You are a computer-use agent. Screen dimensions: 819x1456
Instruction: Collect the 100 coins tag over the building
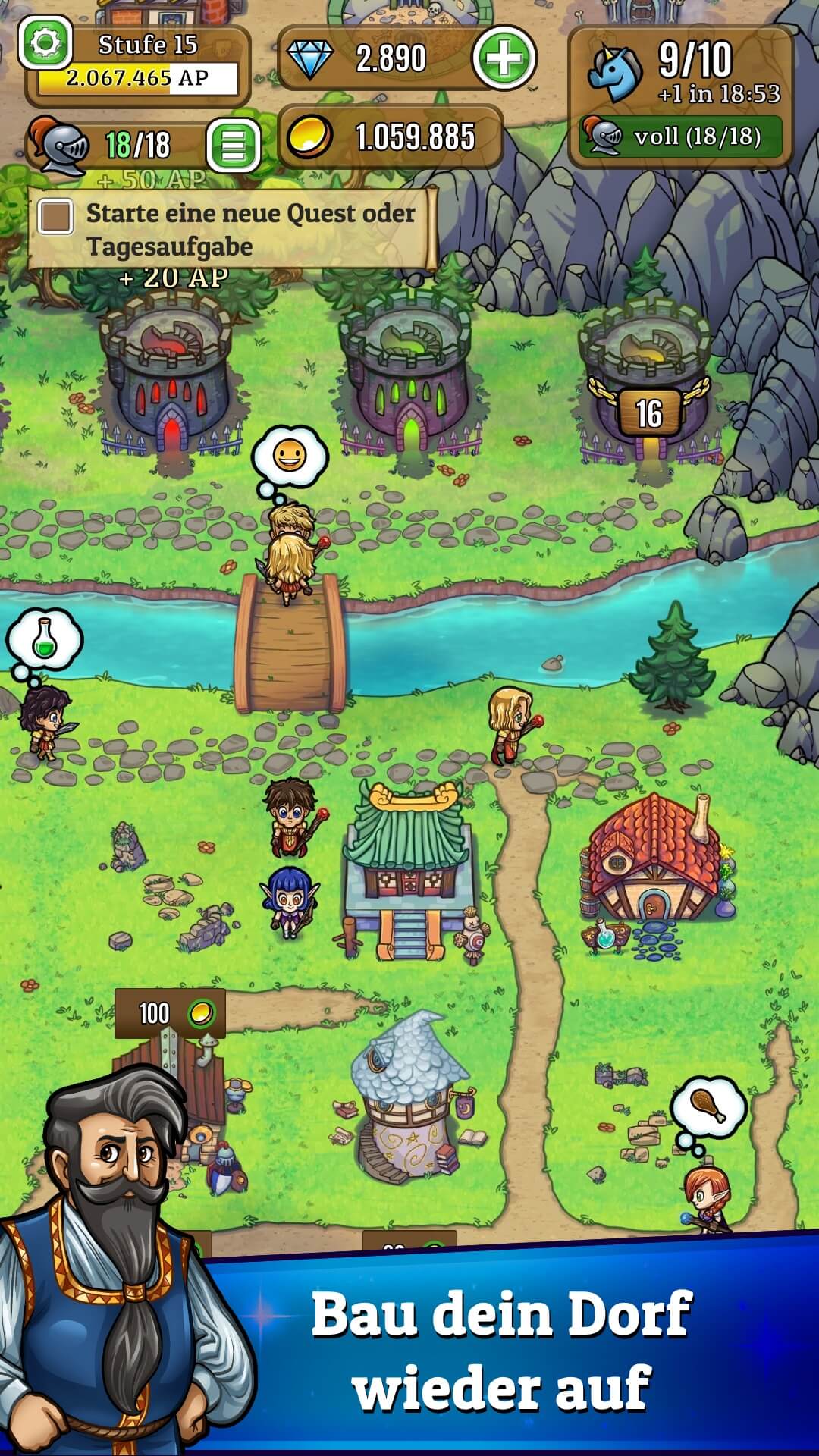[170, 1013]
